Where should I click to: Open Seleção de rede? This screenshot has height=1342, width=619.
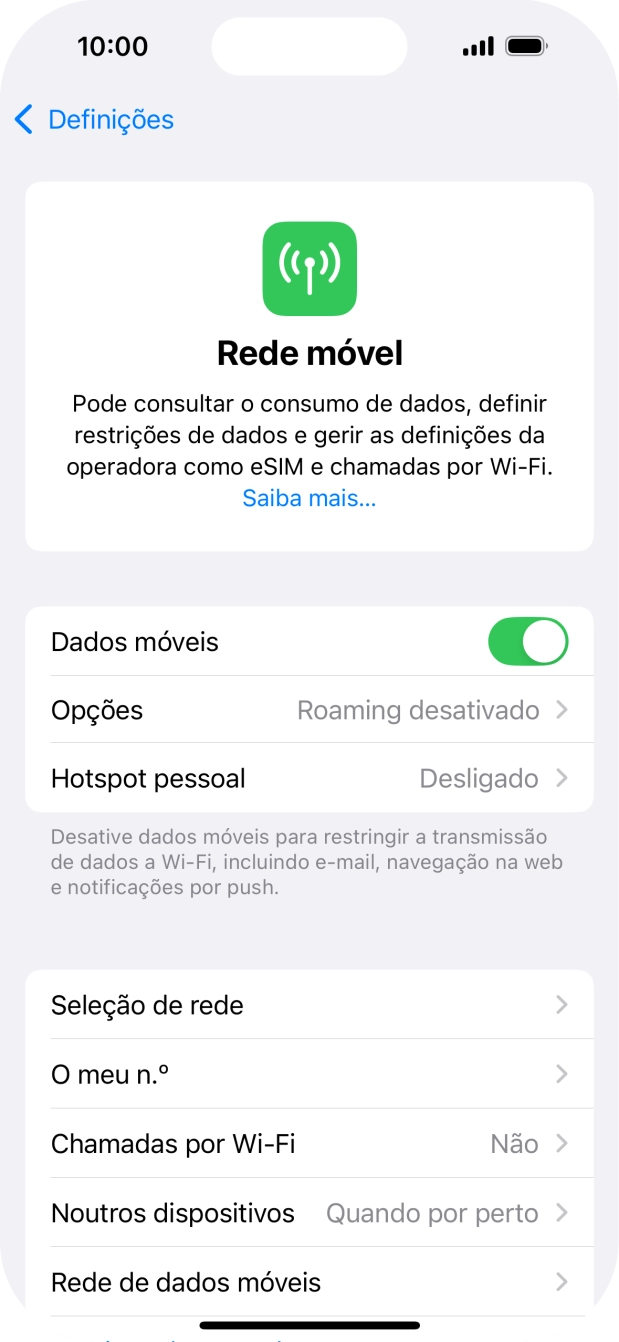coord(309,1005)
